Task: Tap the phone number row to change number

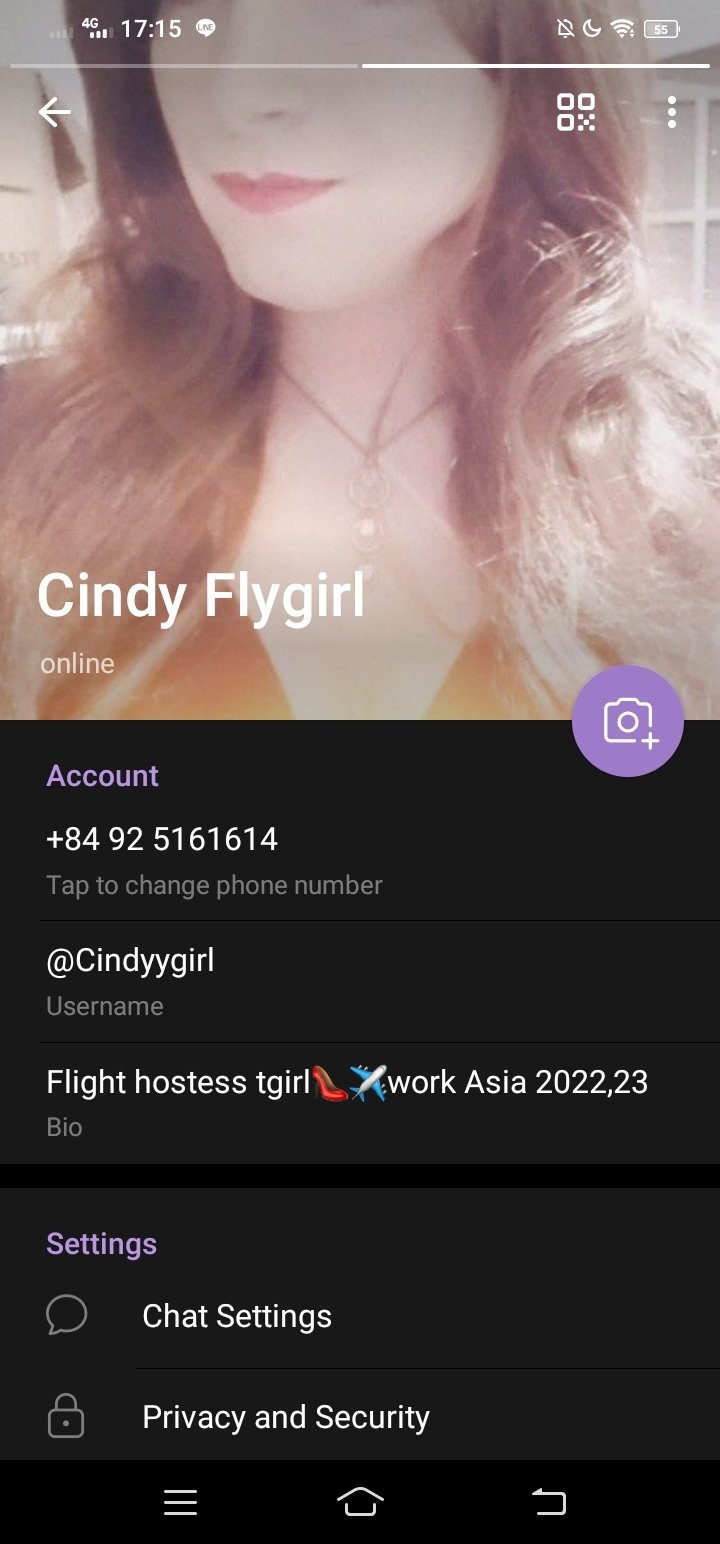Action: [360, 860]
